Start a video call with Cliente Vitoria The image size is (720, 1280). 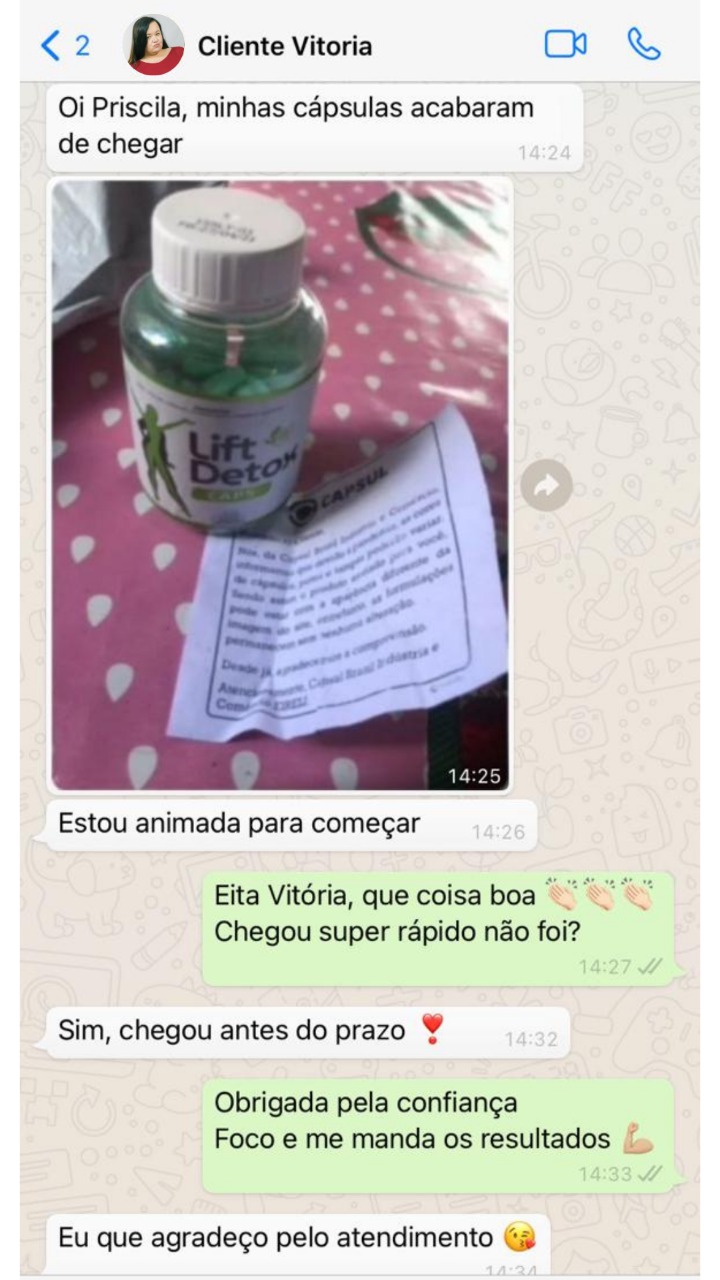click(565, 45)
